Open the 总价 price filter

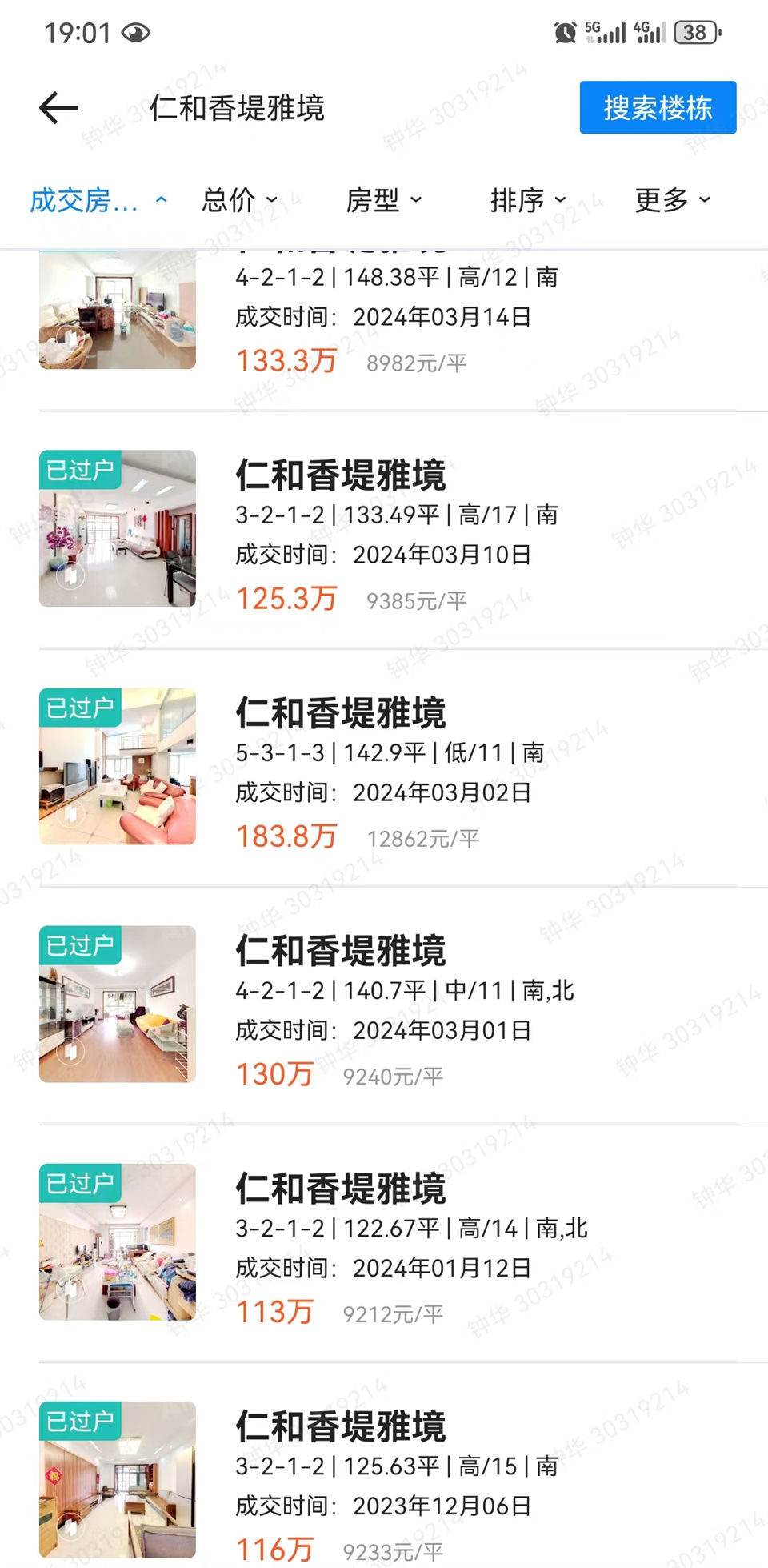(239, 200)
